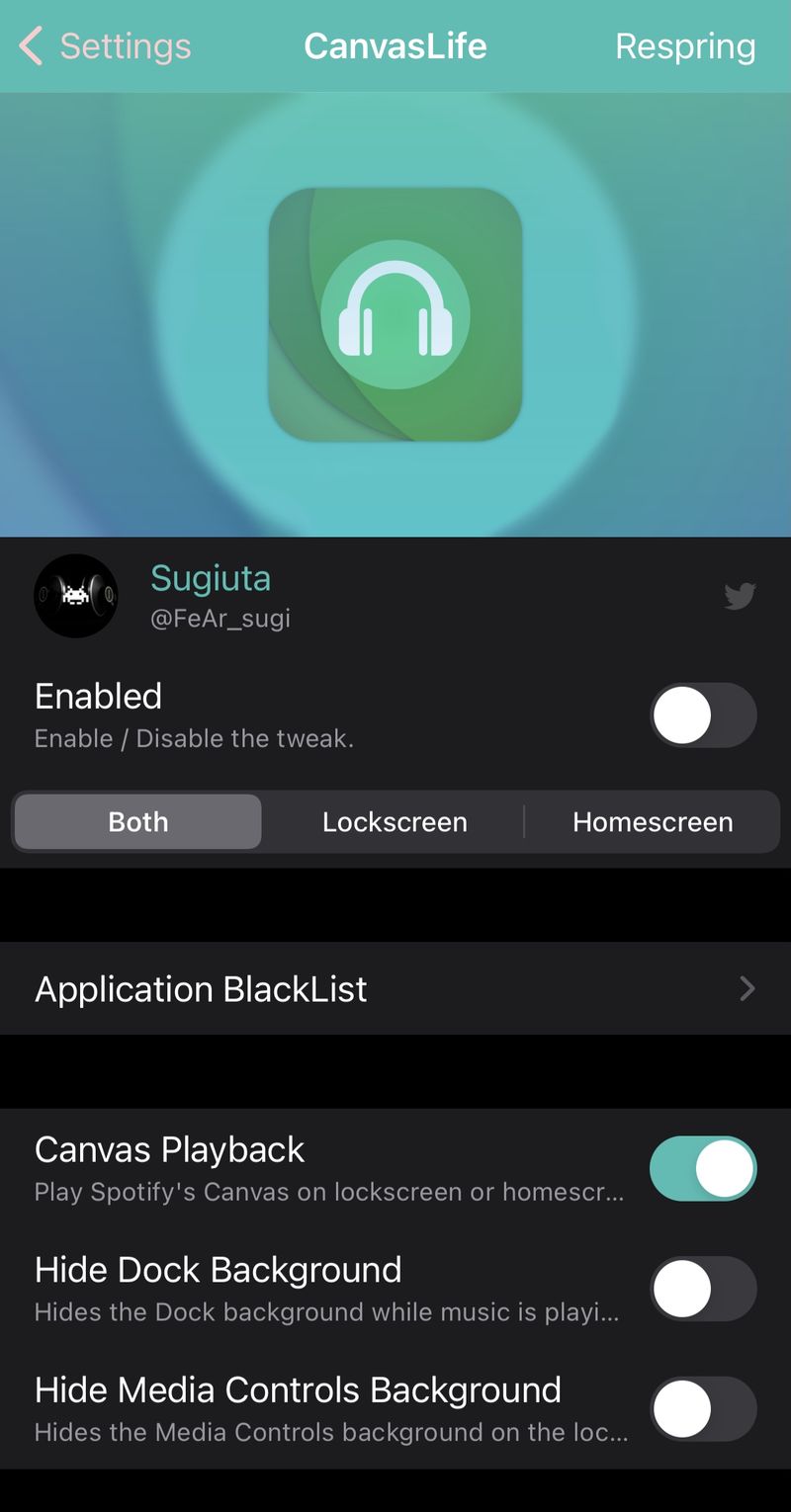Tap the Respring button
Screen dimensions: 791x1512
point(685,46)
